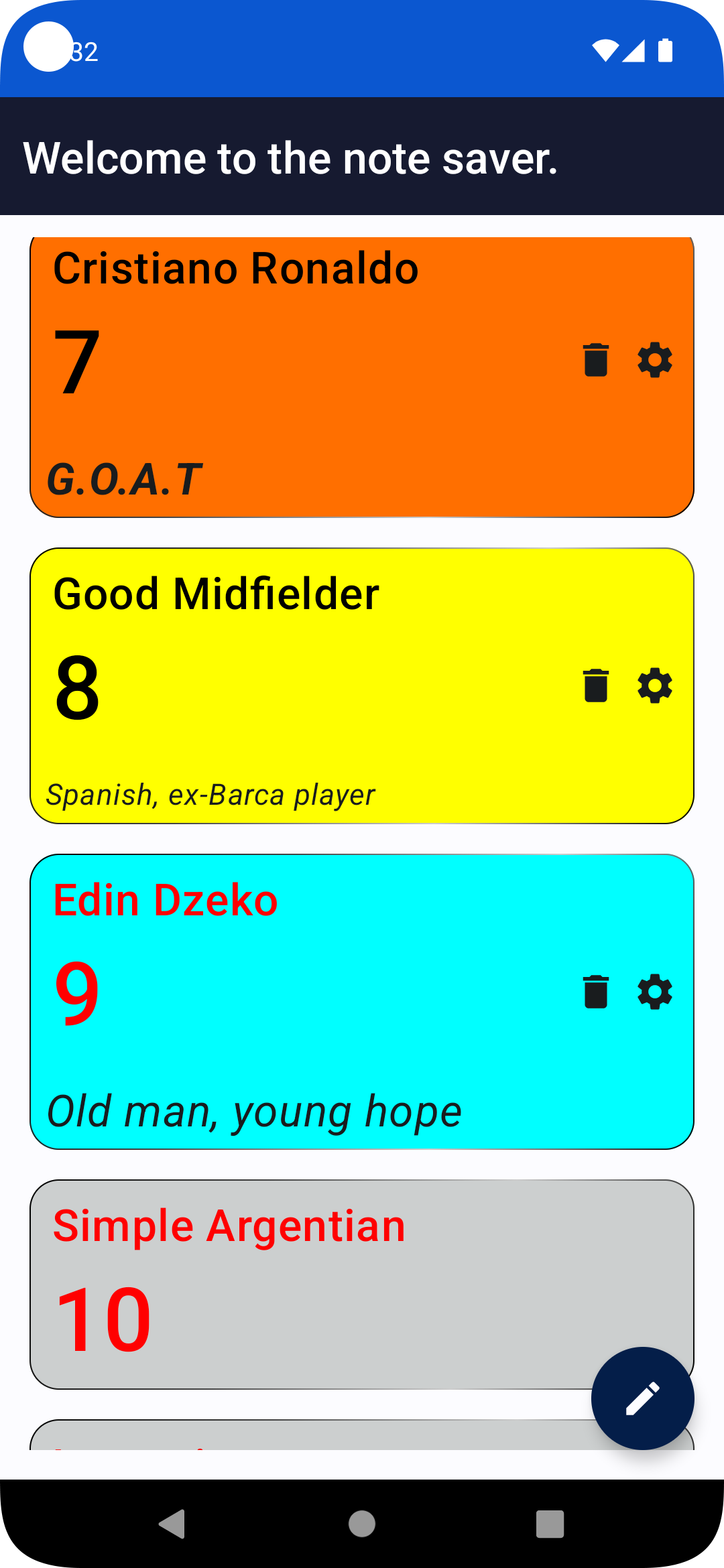Open settings for Cristiano Ronaldo note
This screenshot has width=724, height=1568.
click(654, 361)
